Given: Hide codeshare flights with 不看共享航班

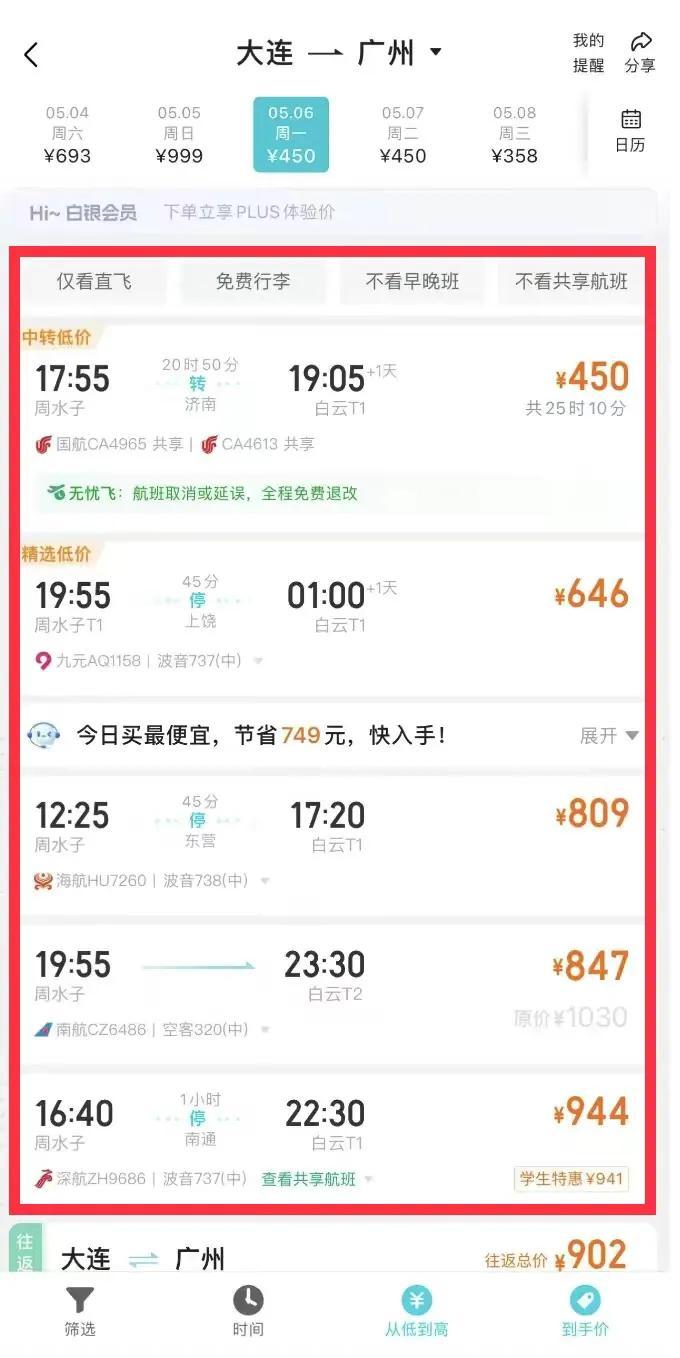Looking at the screenshot, I should pyautogui.click(x=571, y=282).
